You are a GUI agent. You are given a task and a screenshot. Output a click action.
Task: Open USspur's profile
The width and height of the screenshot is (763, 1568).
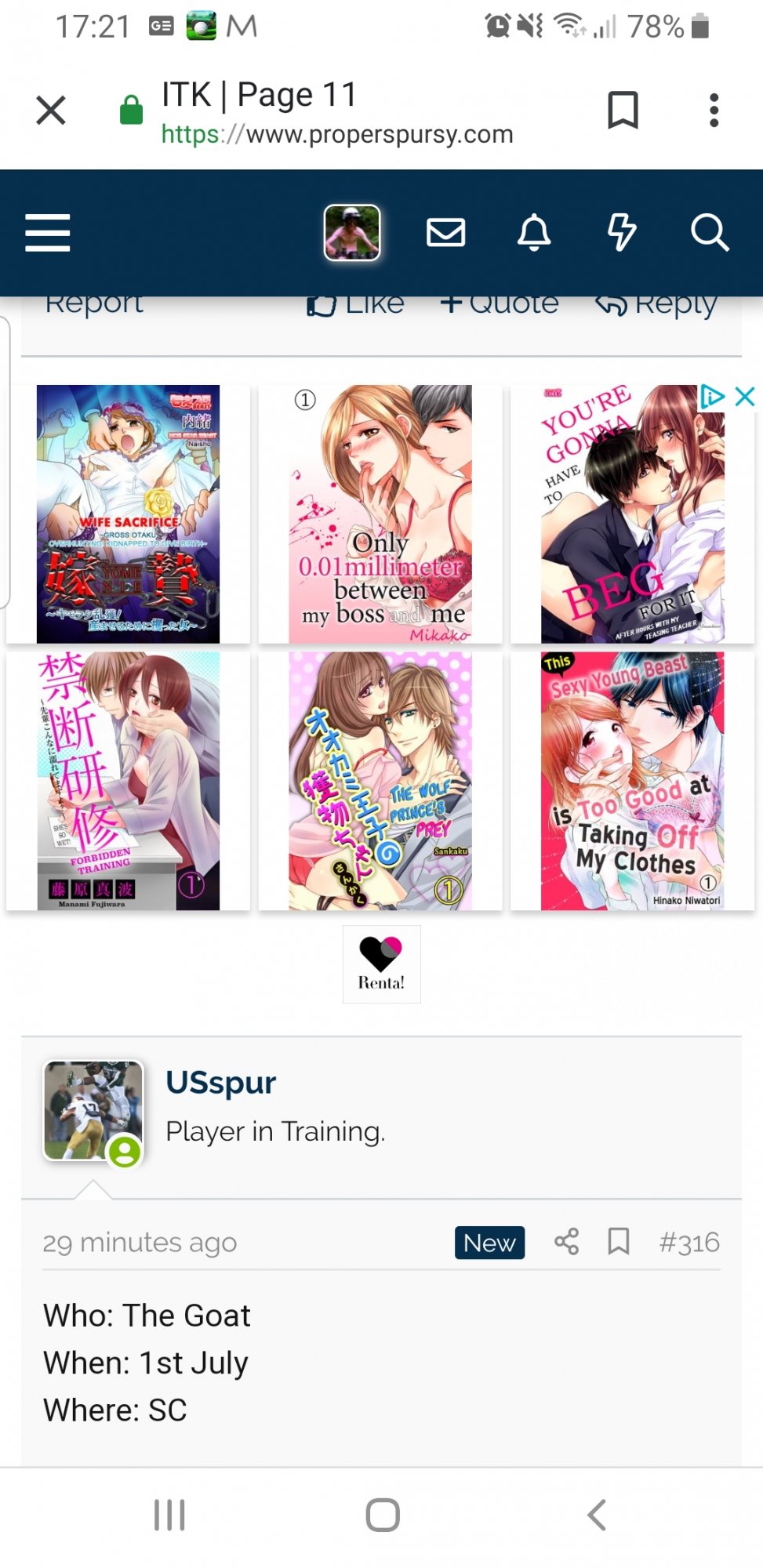coord(220,1083)
